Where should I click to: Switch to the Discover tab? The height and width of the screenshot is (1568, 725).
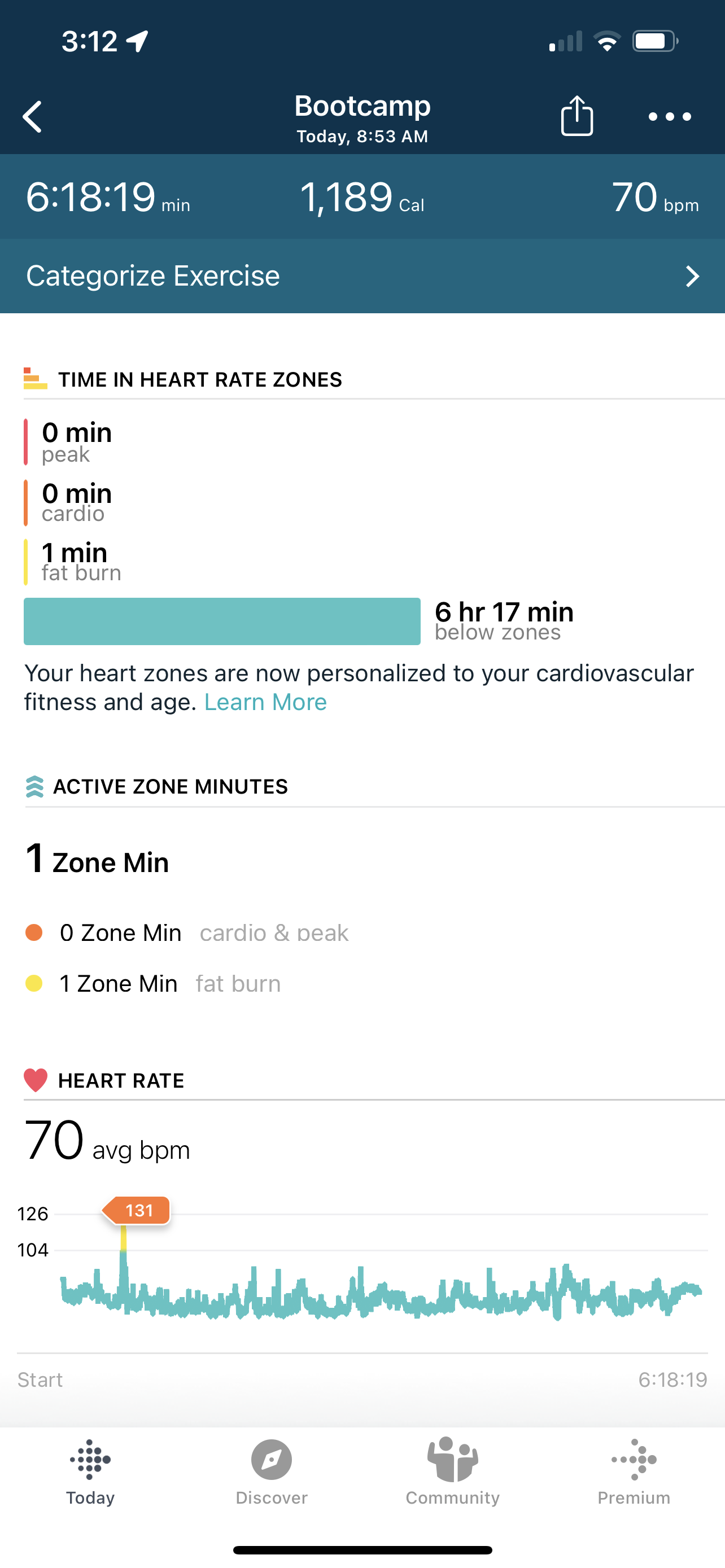(272, 1471)
